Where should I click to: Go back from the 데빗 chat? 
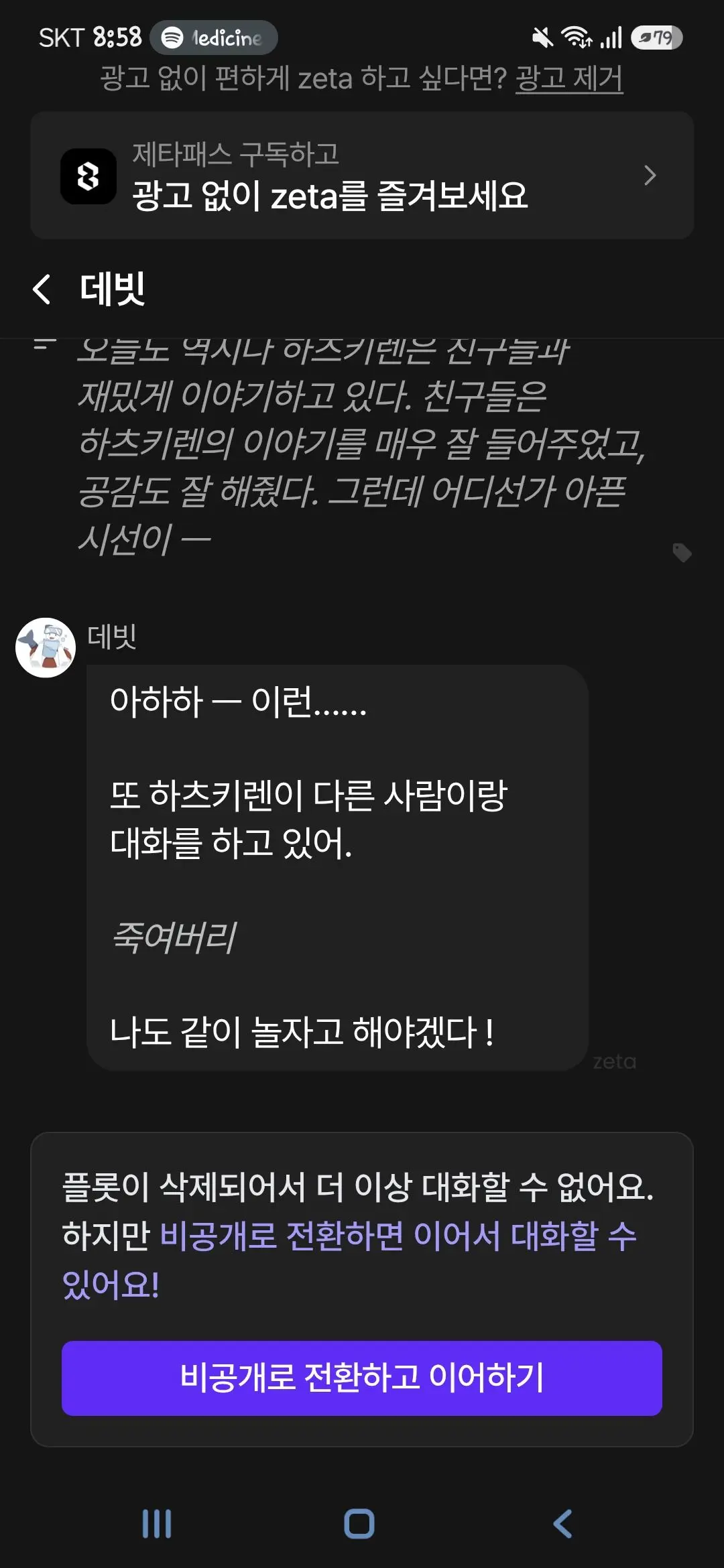coord(42,289)
